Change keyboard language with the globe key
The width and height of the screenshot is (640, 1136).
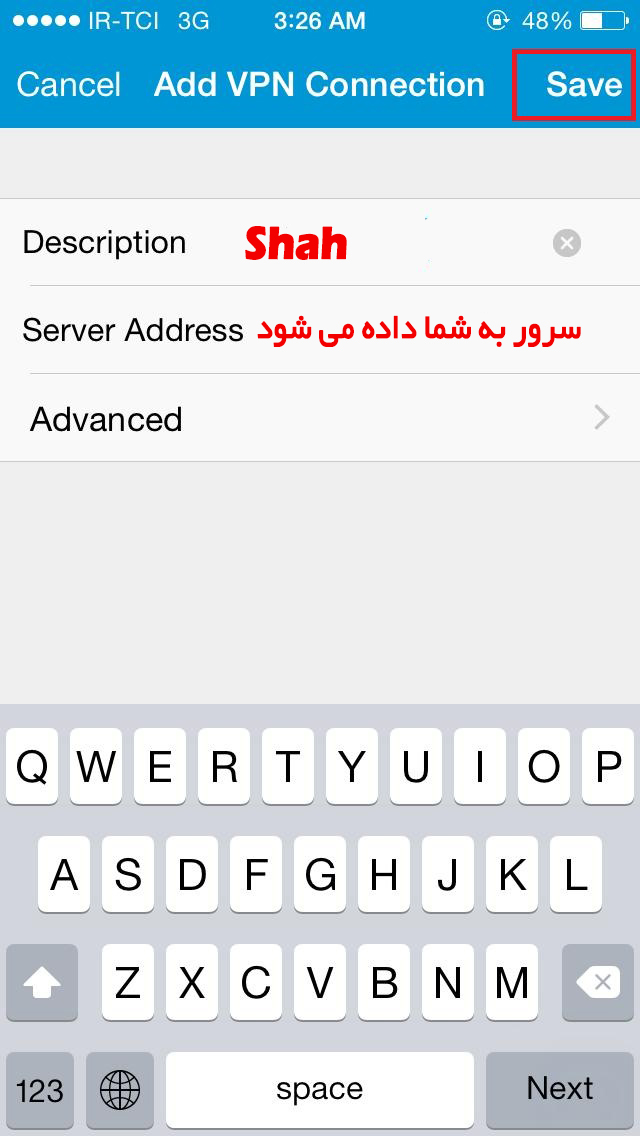(x=120, y=1089)
